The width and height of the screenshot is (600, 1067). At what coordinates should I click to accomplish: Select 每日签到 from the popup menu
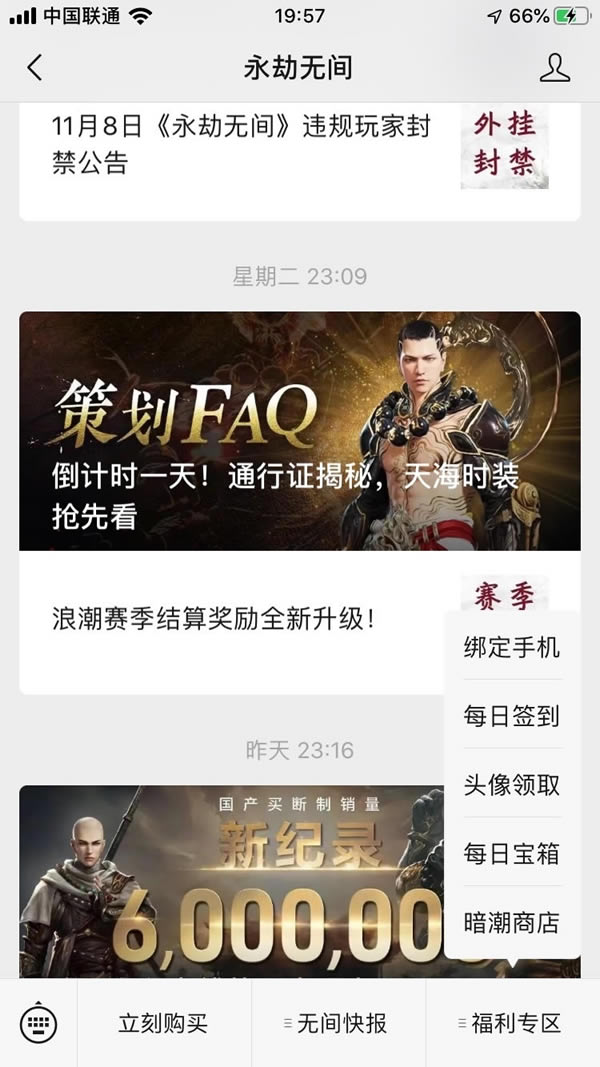tap(511, 716)
